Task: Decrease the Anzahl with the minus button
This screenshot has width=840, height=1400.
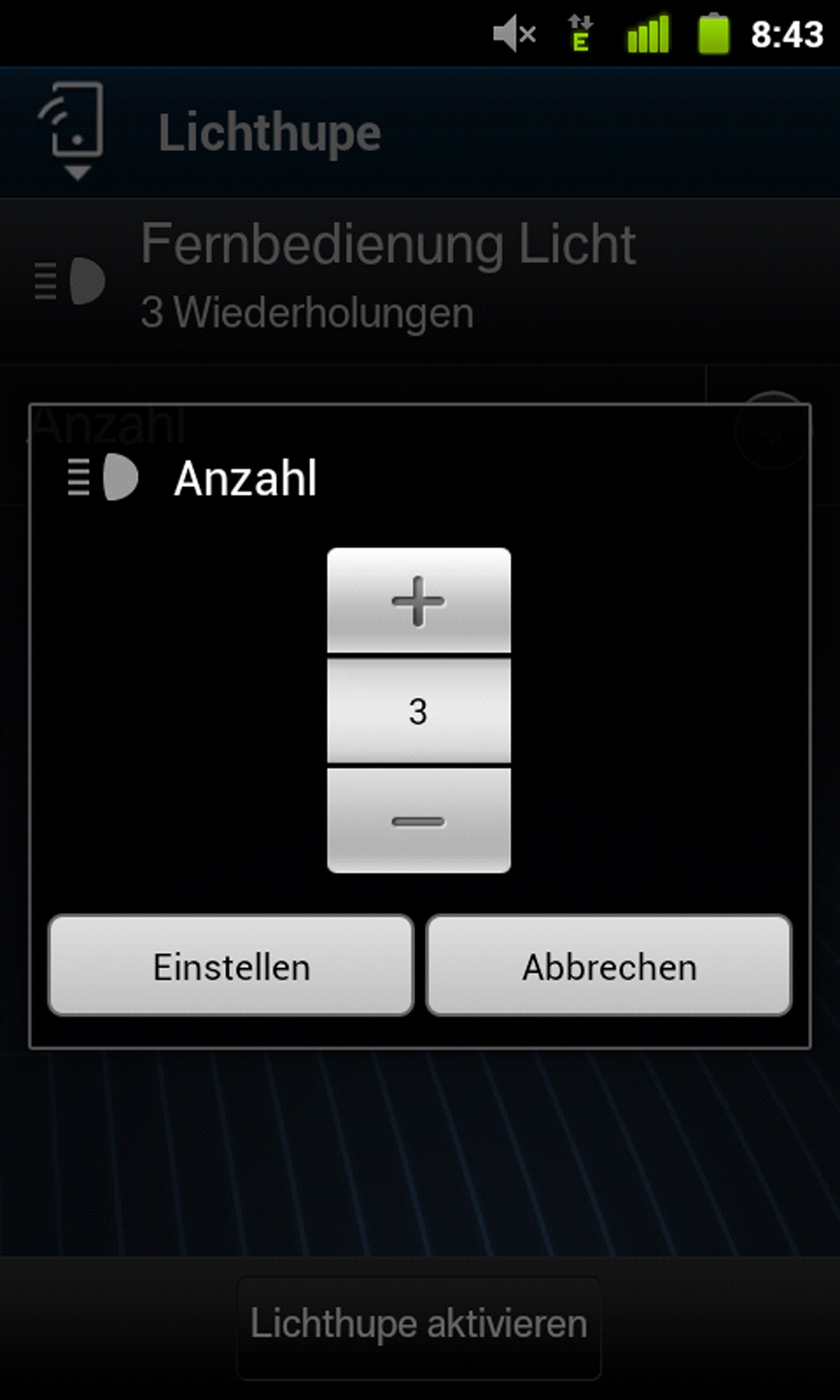Action: point(419,821)
